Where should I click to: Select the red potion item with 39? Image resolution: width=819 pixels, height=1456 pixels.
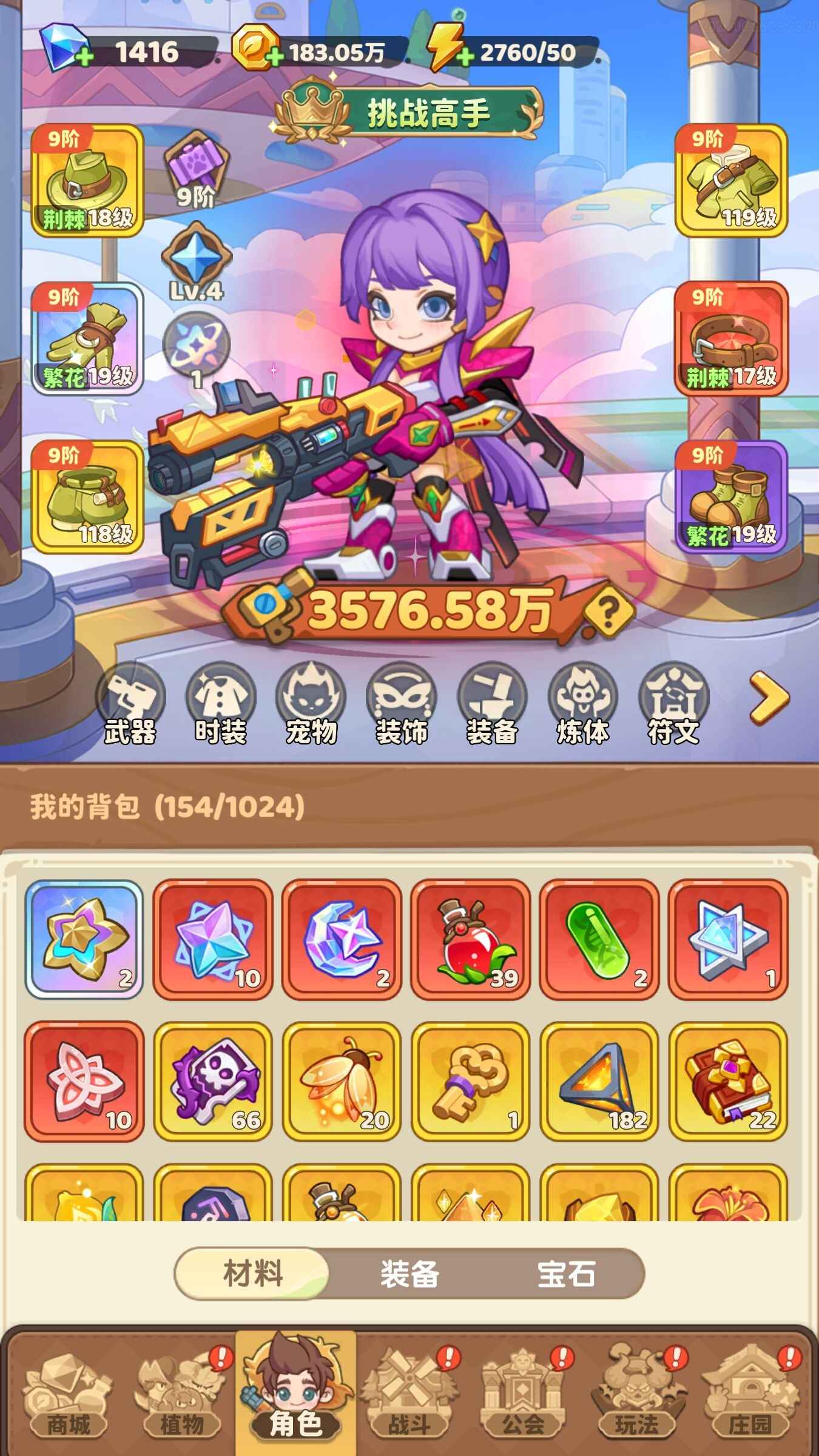click(x=470, y=939)
